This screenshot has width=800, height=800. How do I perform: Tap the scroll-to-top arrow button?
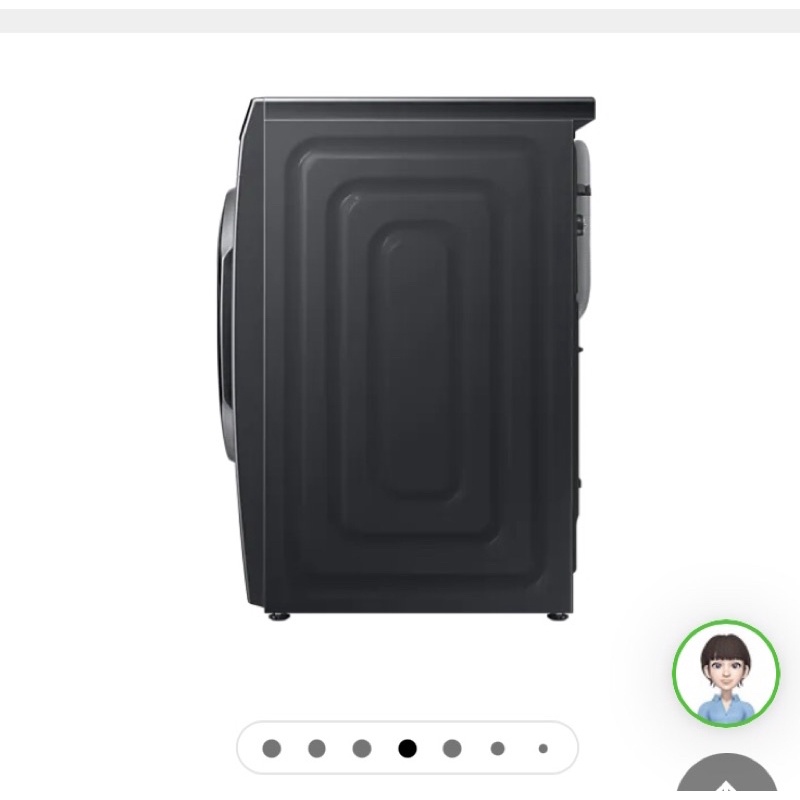coord(727,780)
